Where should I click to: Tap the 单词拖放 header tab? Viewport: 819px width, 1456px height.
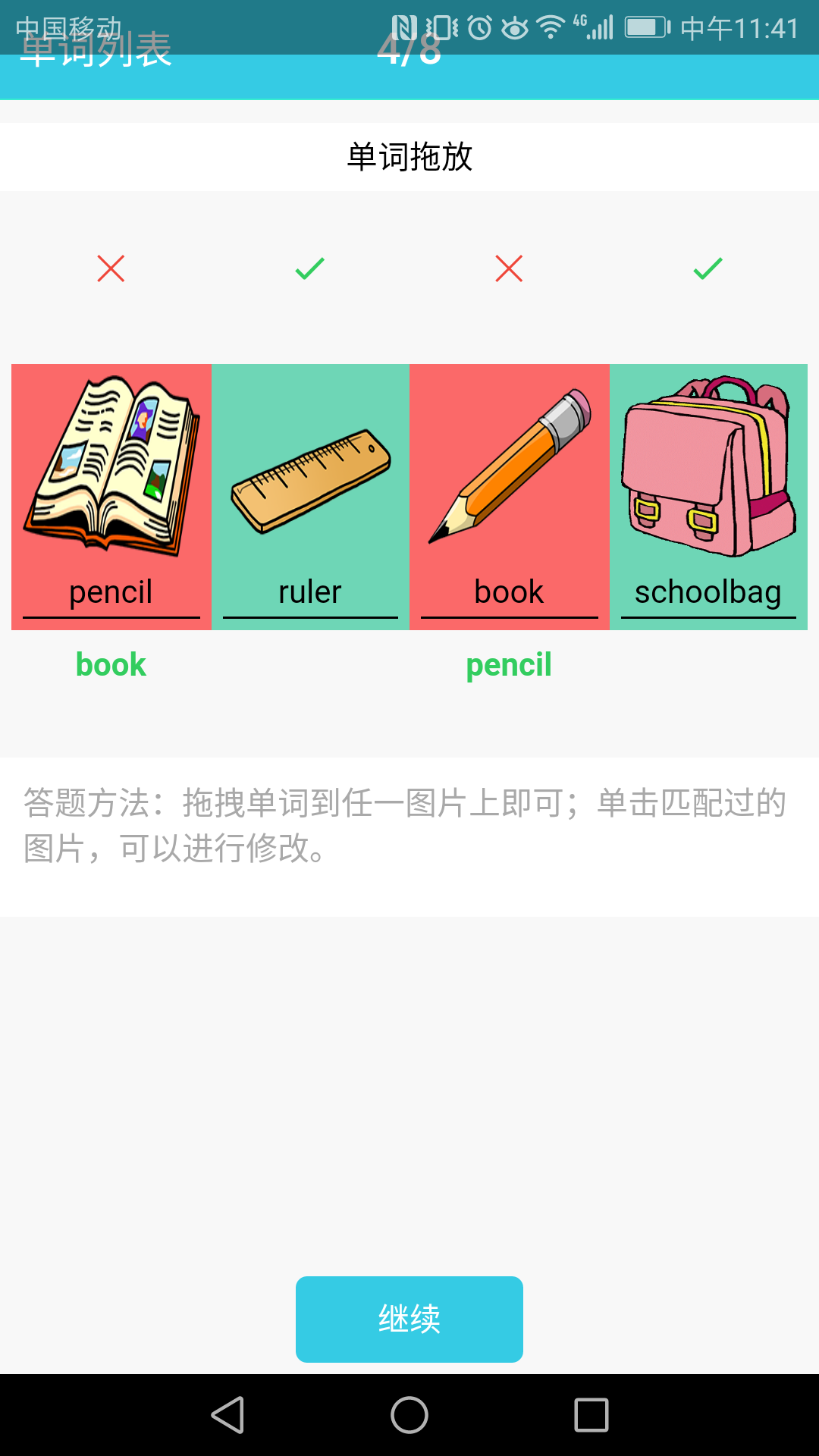tap(409, 155)
